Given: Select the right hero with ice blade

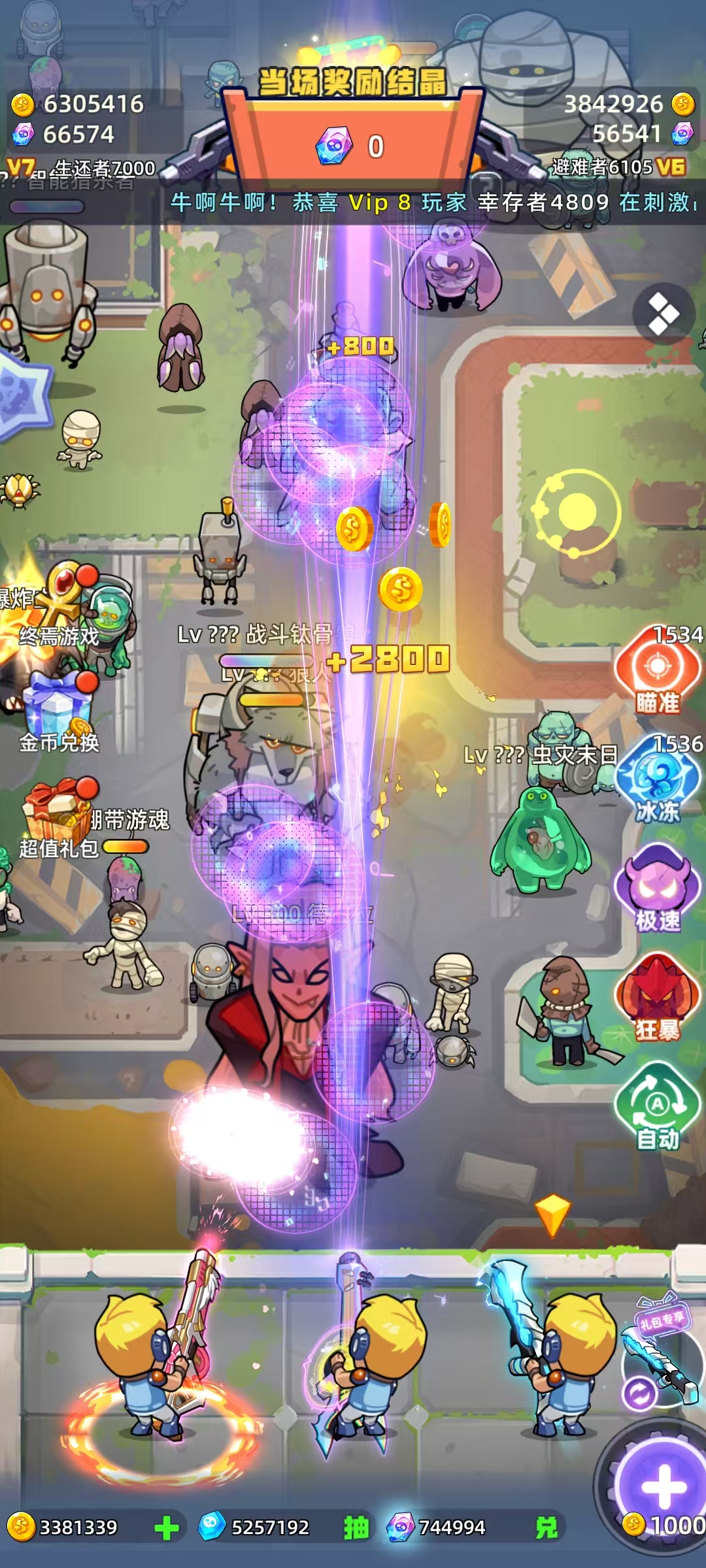Looking at the screenshot, I should click(x=562, y=1359).
